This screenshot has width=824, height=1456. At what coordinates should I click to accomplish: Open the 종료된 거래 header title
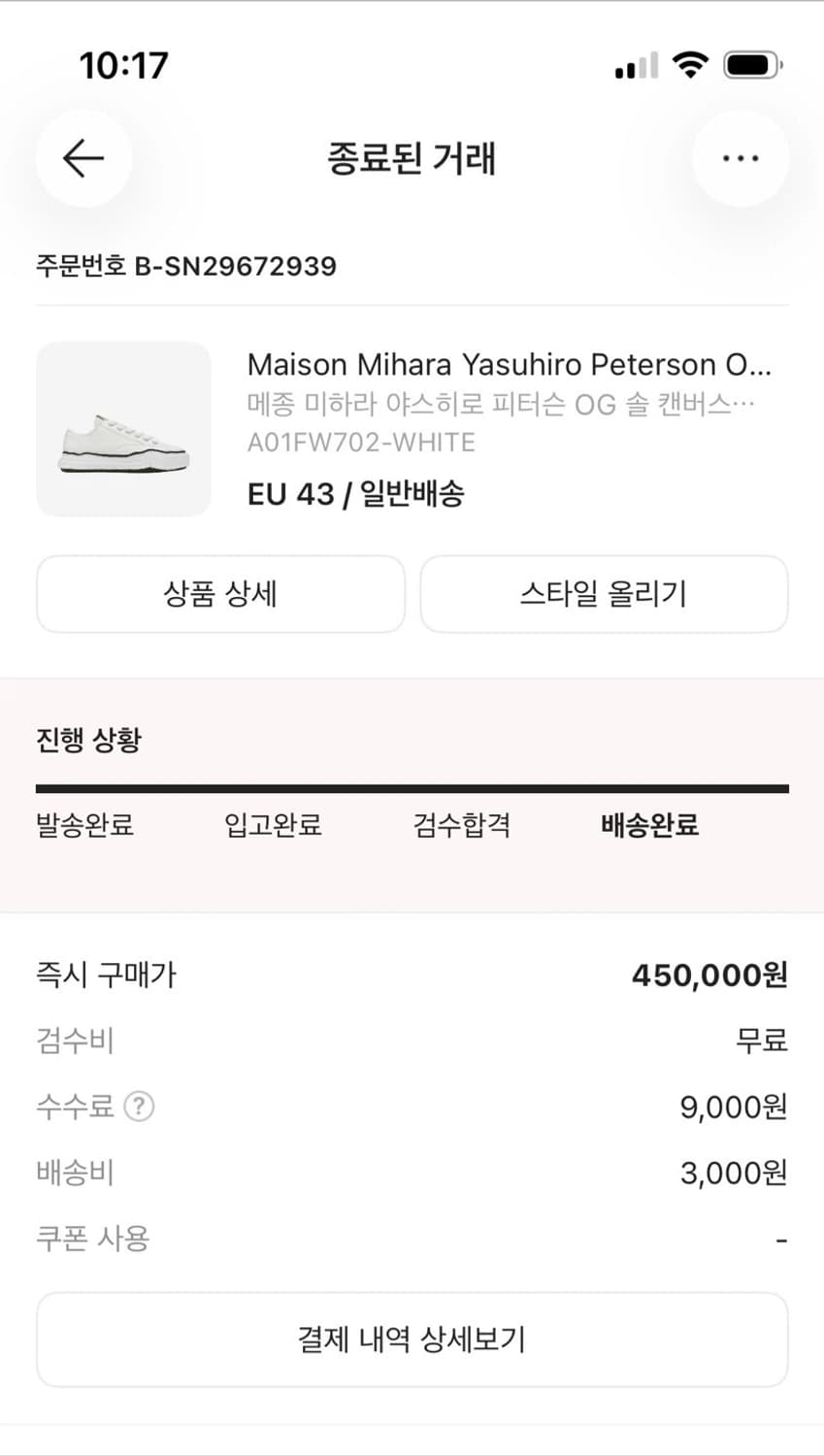coord(412,159)
